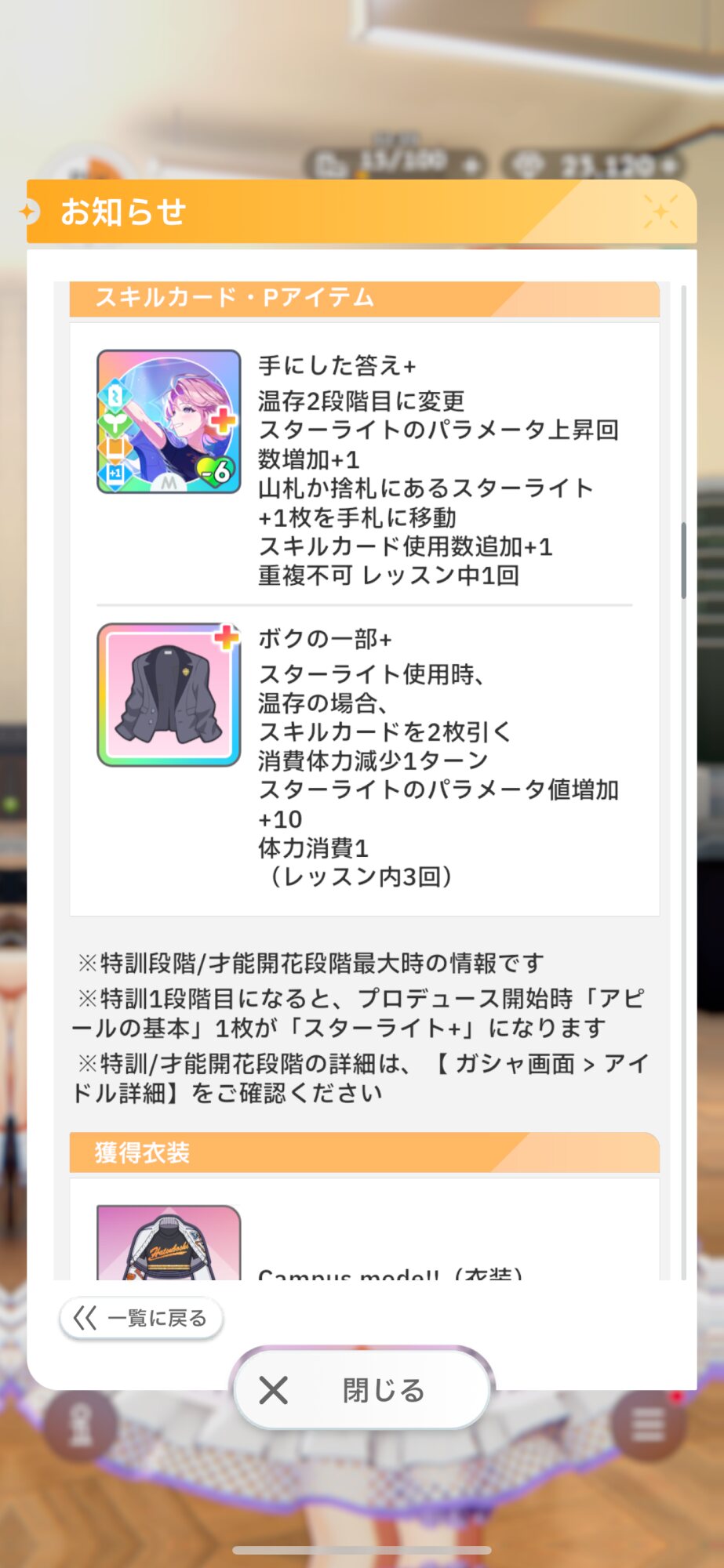Go back to the notice list (一覧に戻る)
Image resolution: width=724 pixels, height=1568 pixels.
(141, 1319)
